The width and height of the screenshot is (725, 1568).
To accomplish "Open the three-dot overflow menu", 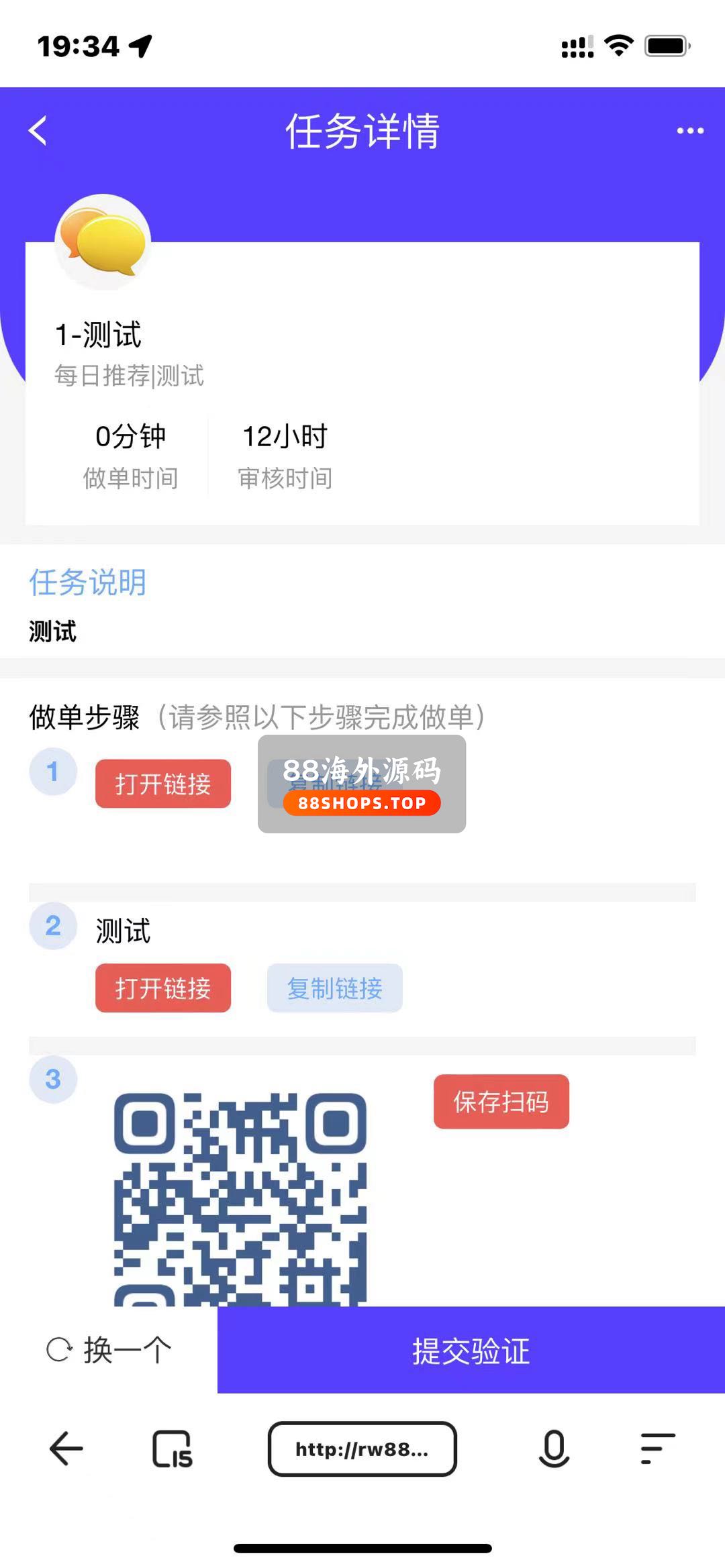I will point(690,131).
